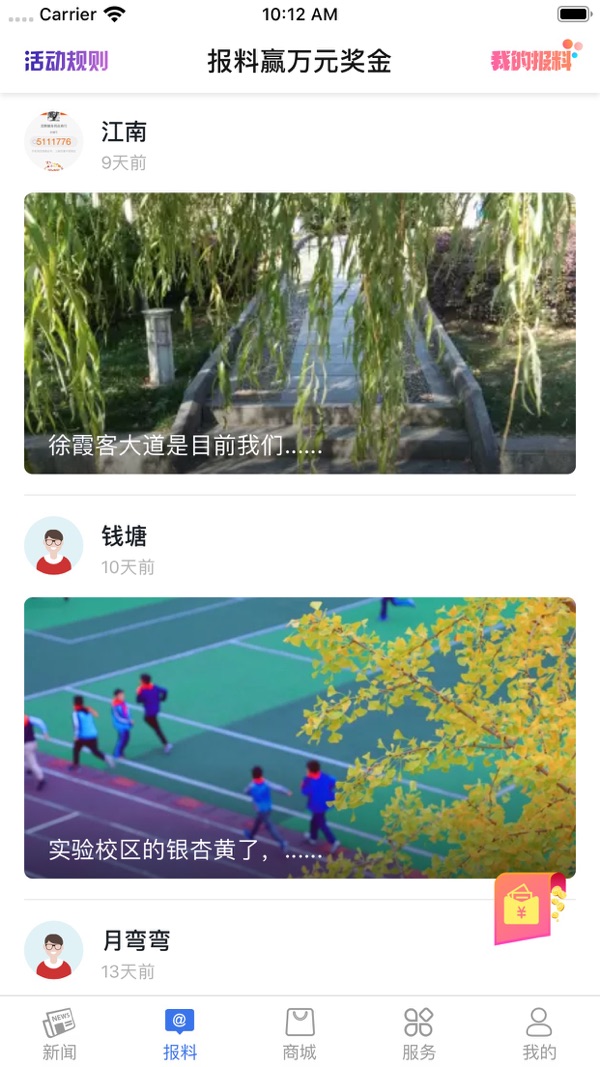Go to the 商城 tab
600x1067 pixels.
tap(300, 1034)
